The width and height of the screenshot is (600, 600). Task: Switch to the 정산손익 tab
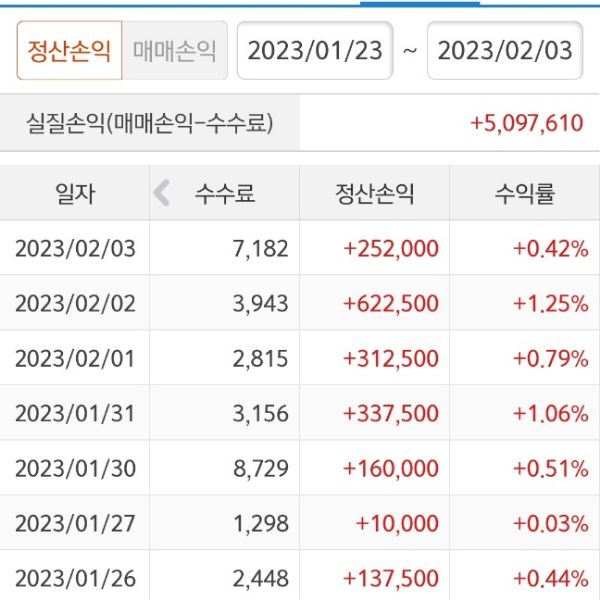pyautogui.click(x=69, y=51)
